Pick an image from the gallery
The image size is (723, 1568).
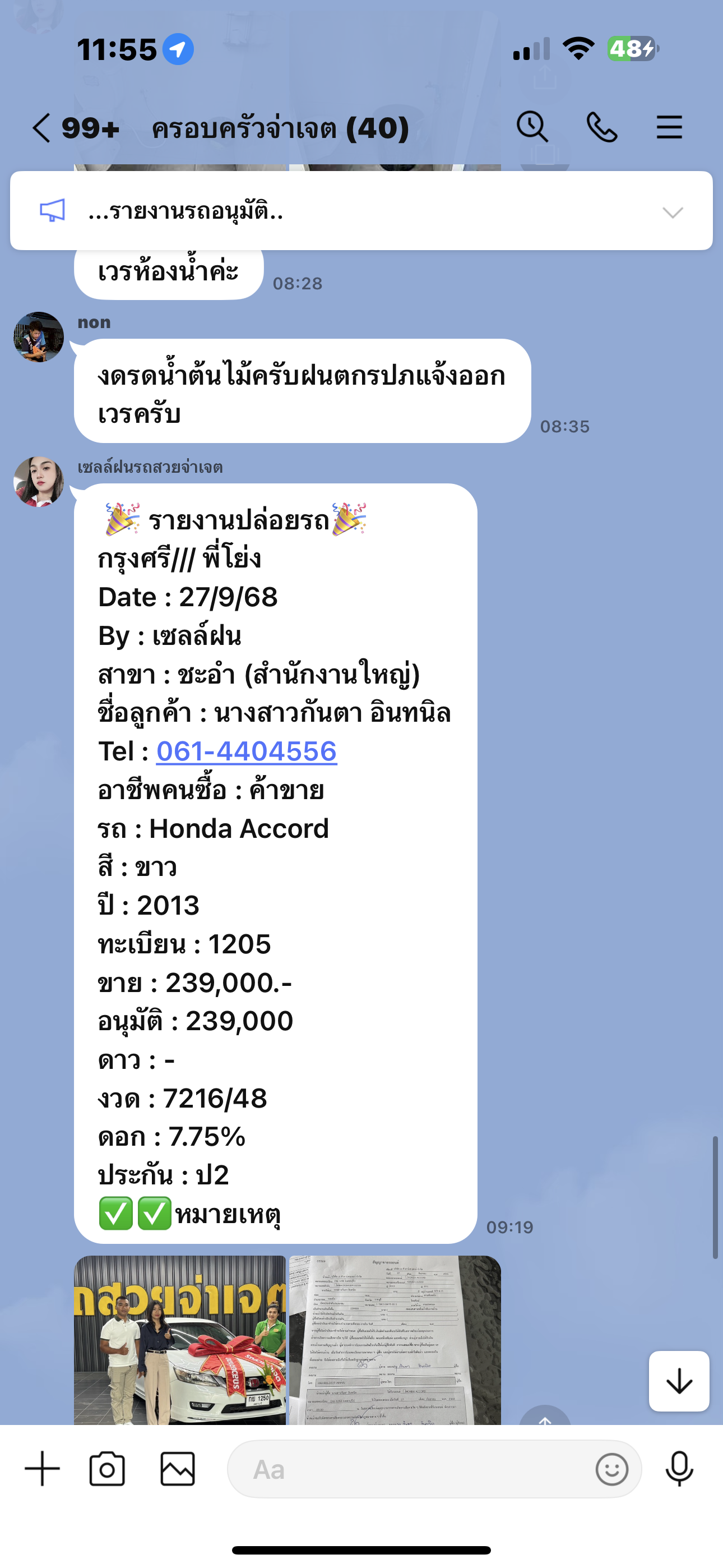click(177, 1469)
